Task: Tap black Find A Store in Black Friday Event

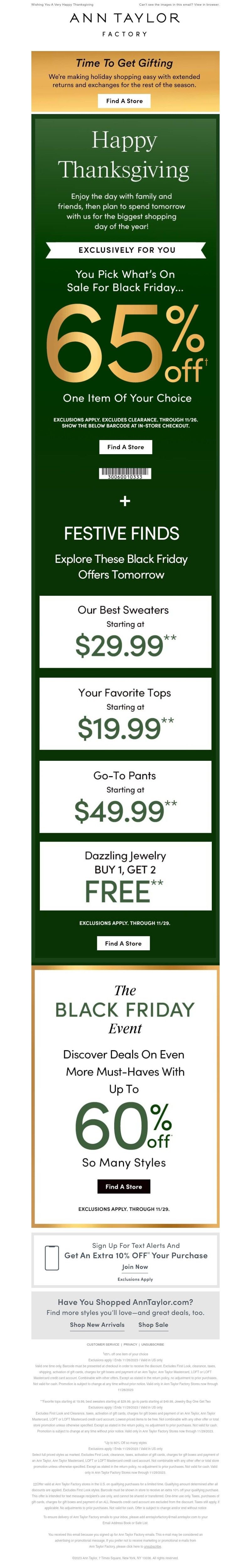Action: coord(124,1186)
